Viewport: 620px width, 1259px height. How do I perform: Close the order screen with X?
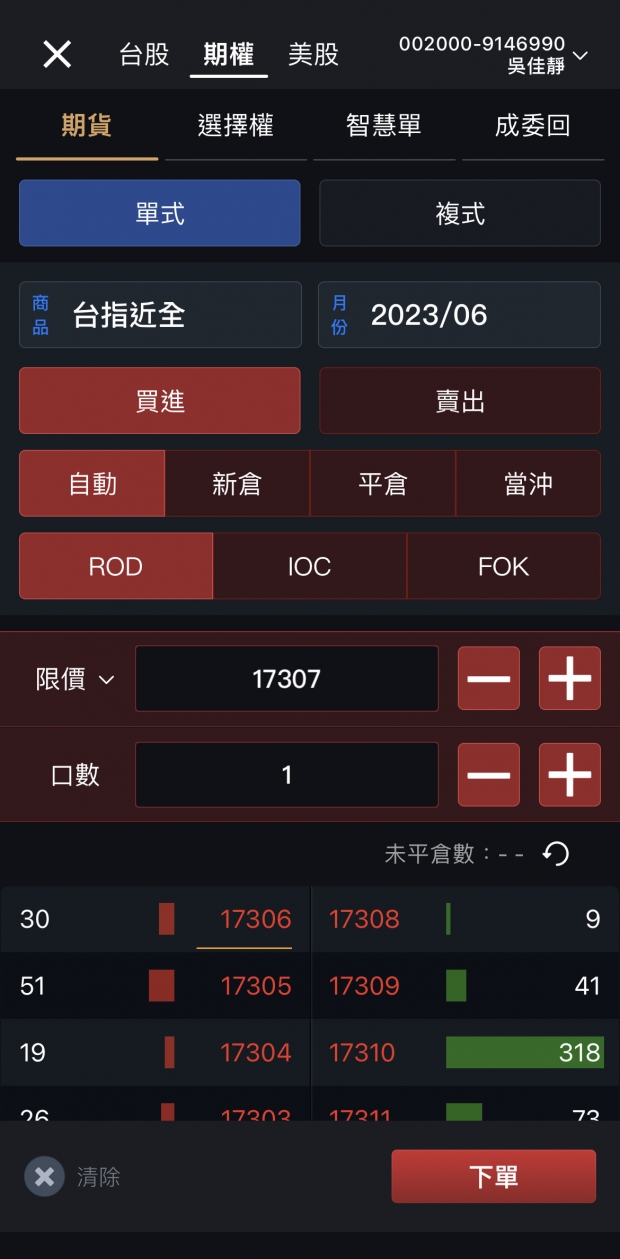(x=57, y=54)
